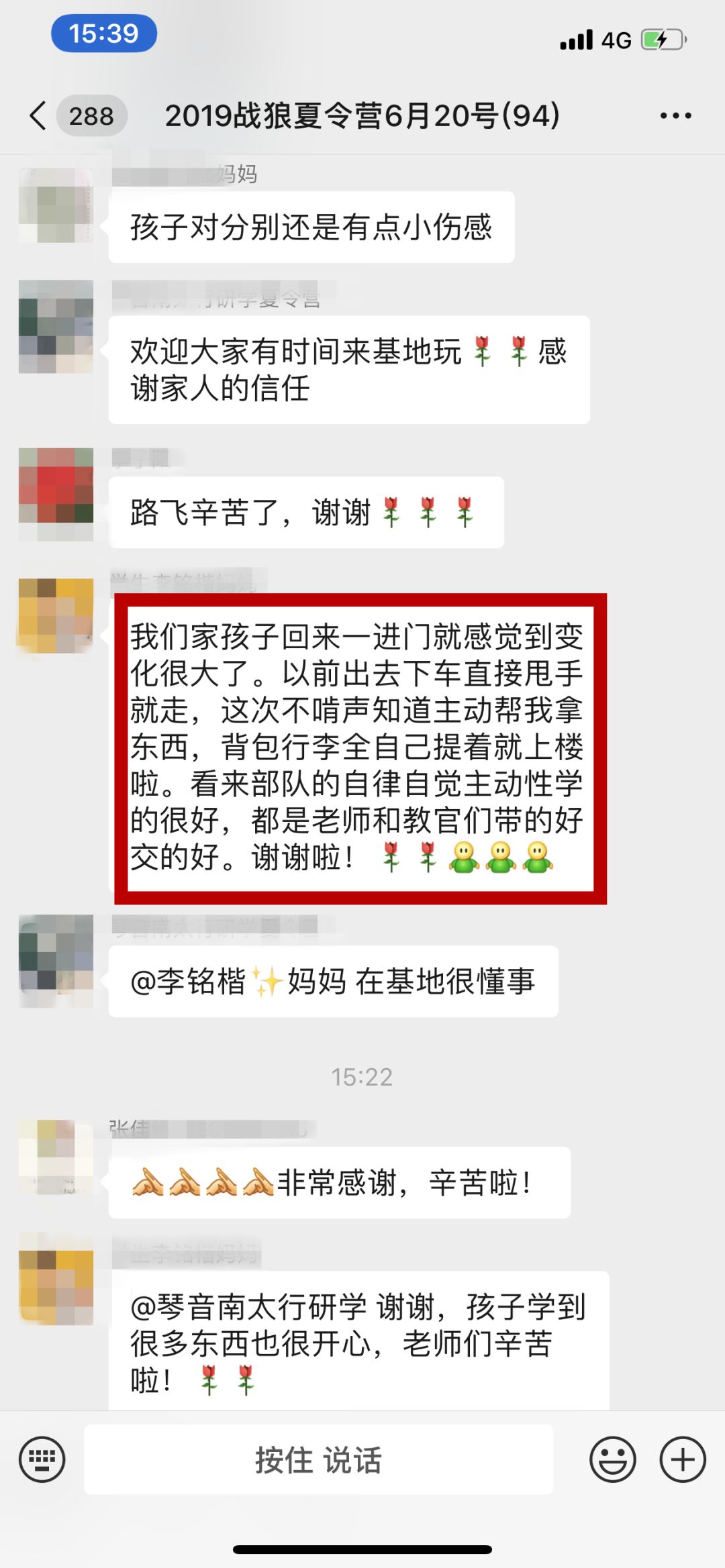Open avatar of the 非常感谢 message sender
The height and width of the screenshot is (1568, 725).
[x=56, y=1156]
